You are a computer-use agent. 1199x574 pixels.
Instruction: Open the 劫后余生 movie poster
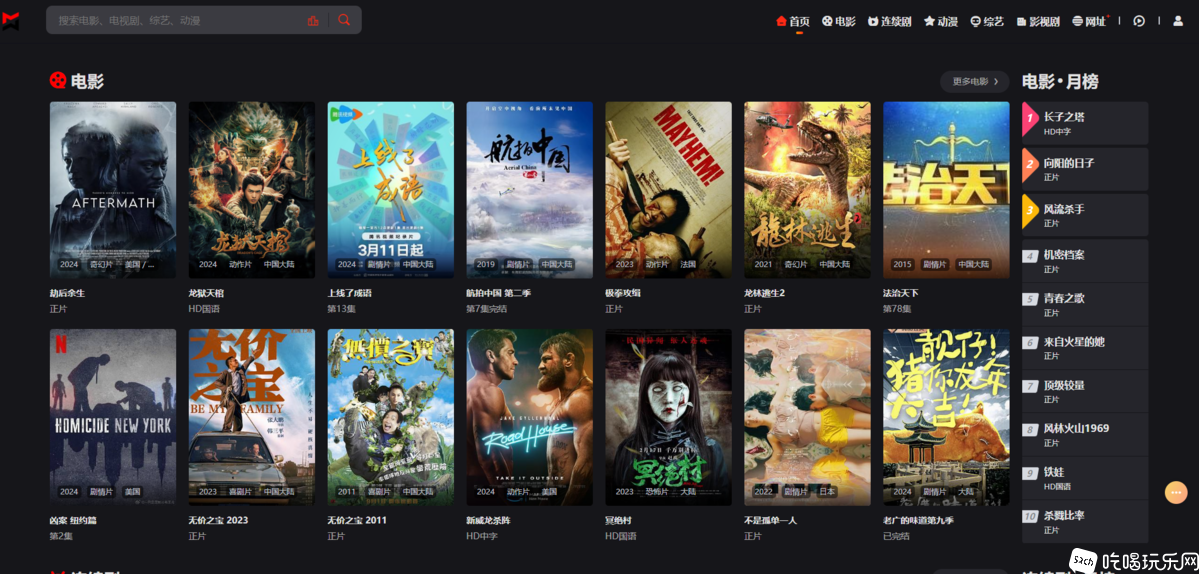click(113, 189)
